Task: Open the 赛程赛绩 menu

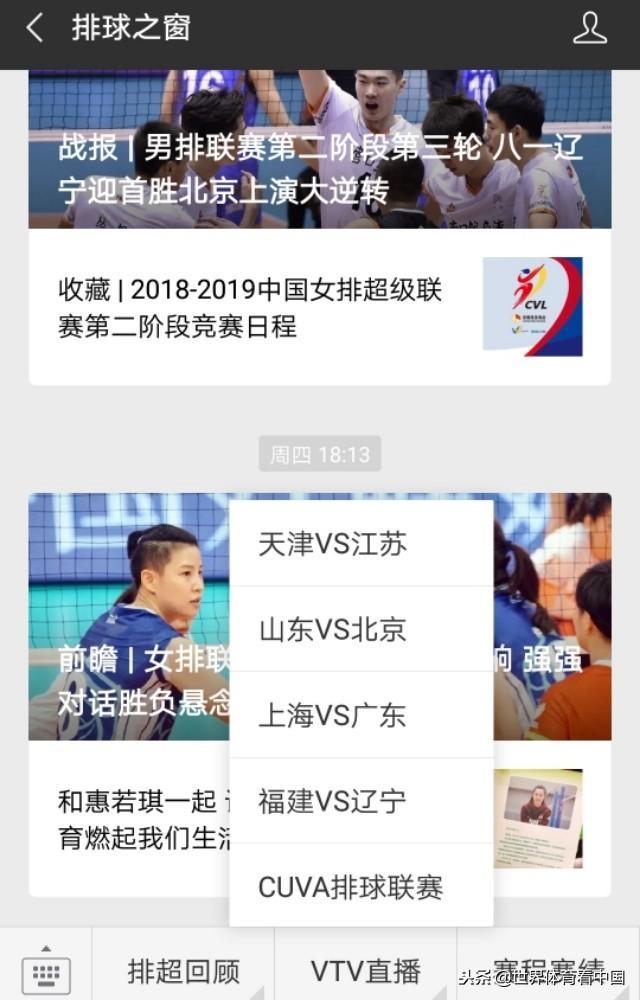Action: tap(548, 971)
